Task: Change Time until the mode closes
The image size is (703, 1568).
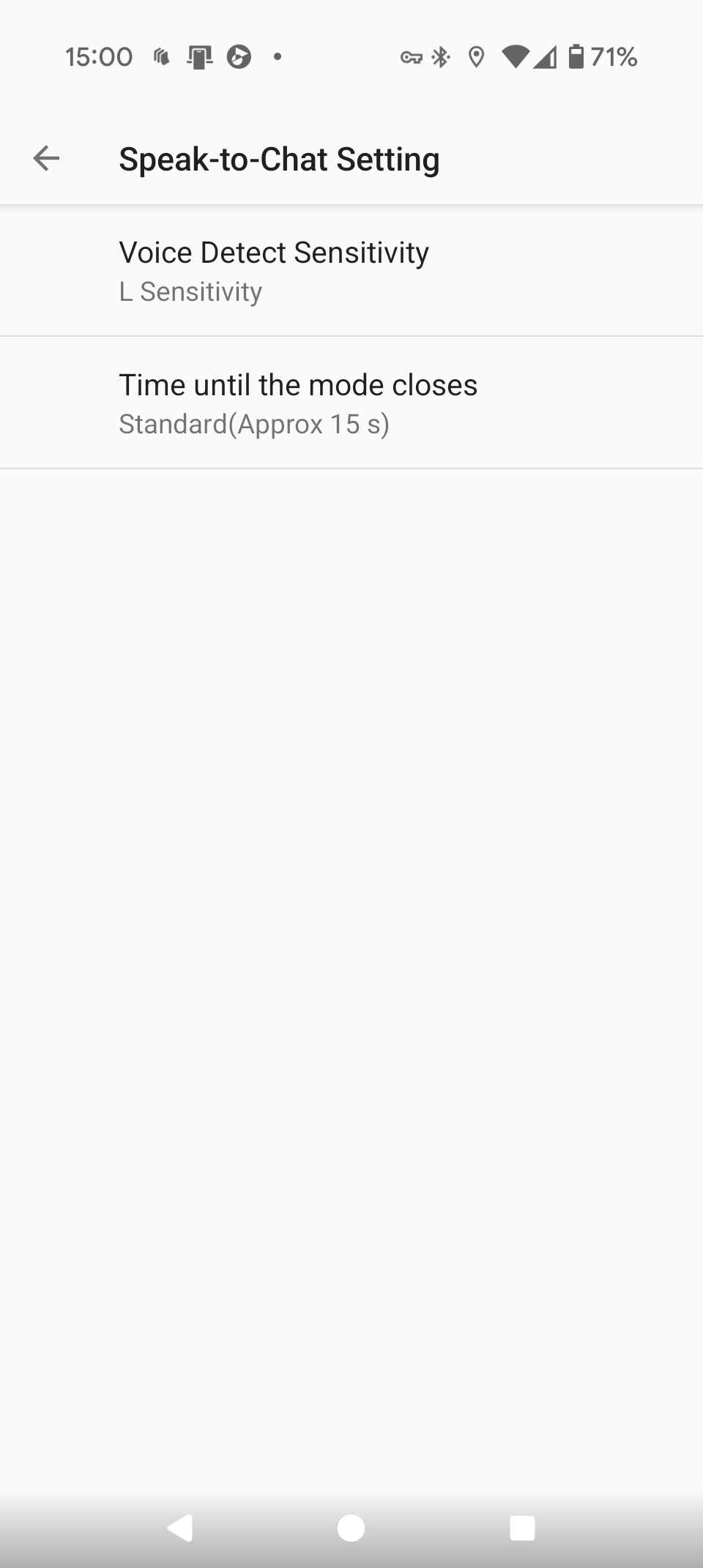Action: (351, 403)
